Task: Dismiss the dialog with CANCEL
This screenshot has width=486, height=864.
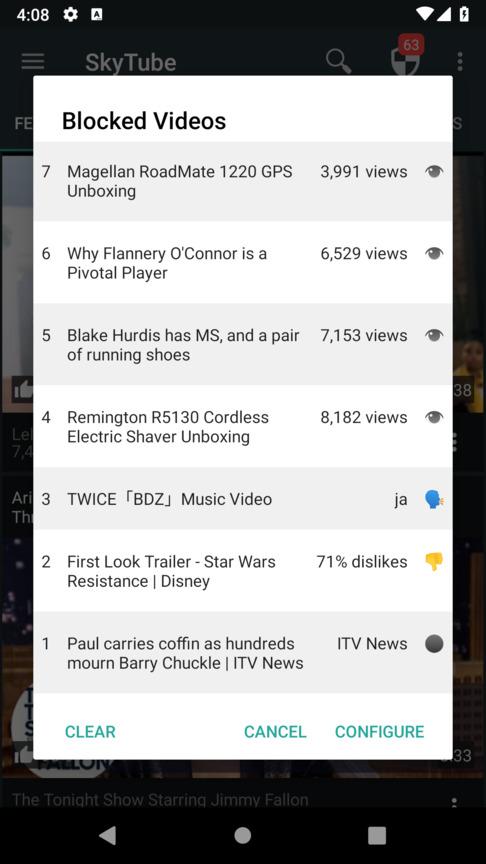Action: click(x=275, y=732)
